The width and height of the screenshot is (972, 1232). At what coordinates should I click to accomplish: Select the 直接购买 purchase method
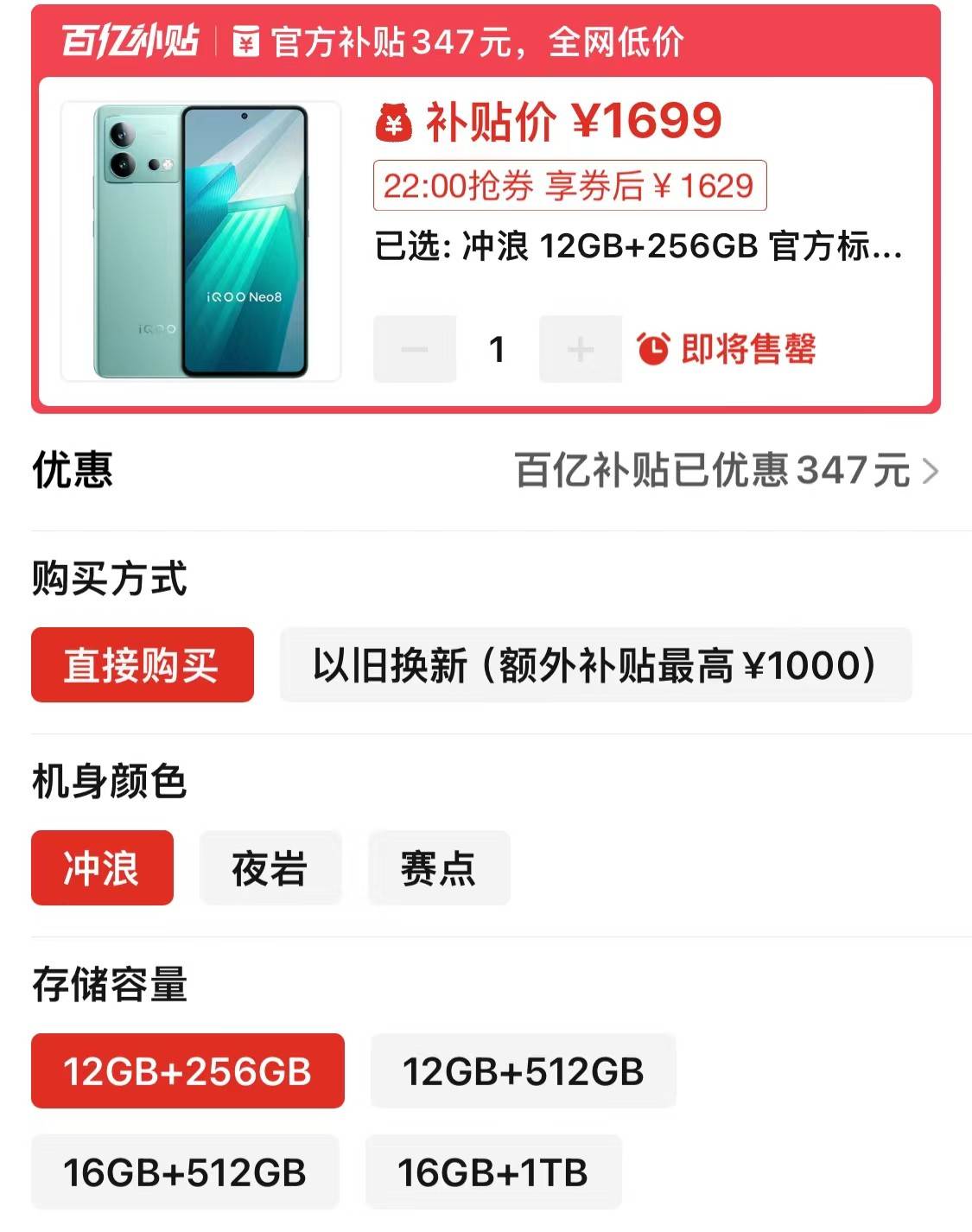coord(143,664)
